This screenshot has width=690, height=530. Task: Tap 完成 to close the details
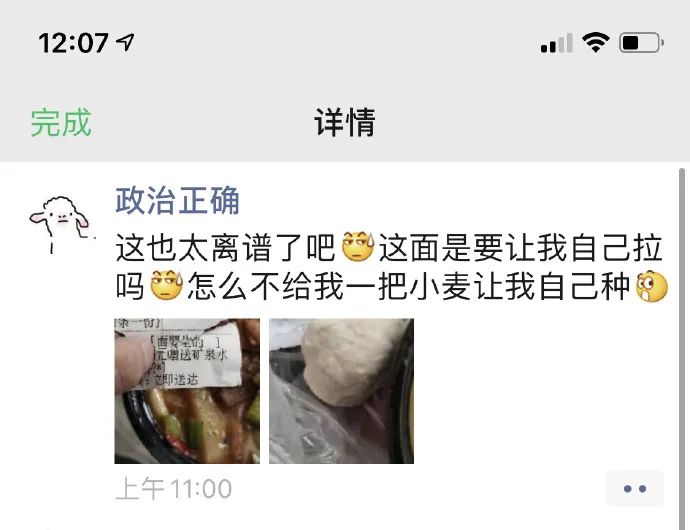point(60,123)
